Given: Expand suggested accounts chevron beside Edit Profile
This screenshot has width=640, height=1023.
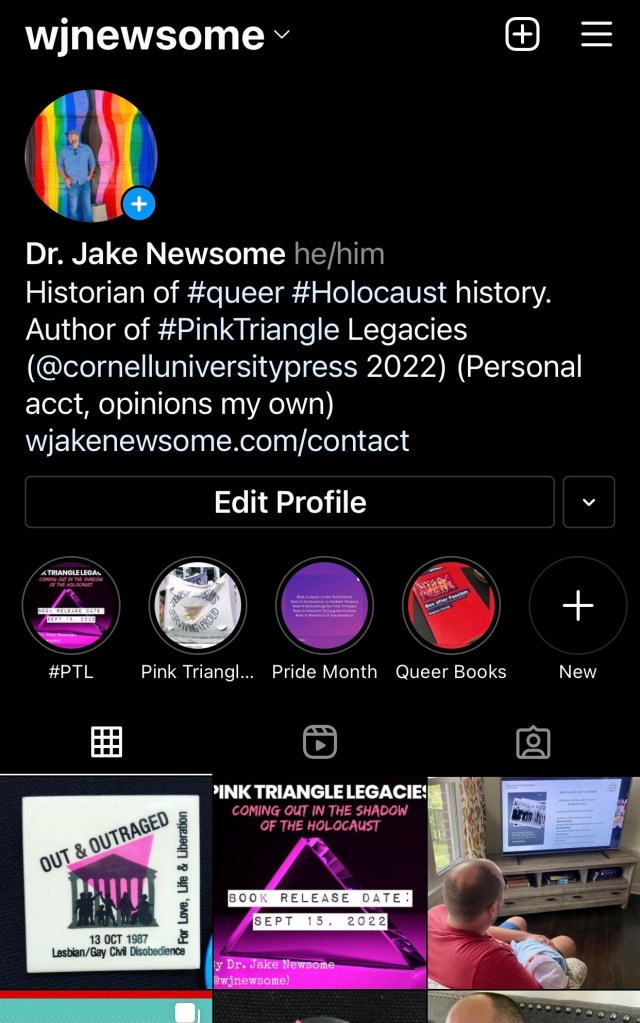Looking at the screenshot, I should pos(589,502).
